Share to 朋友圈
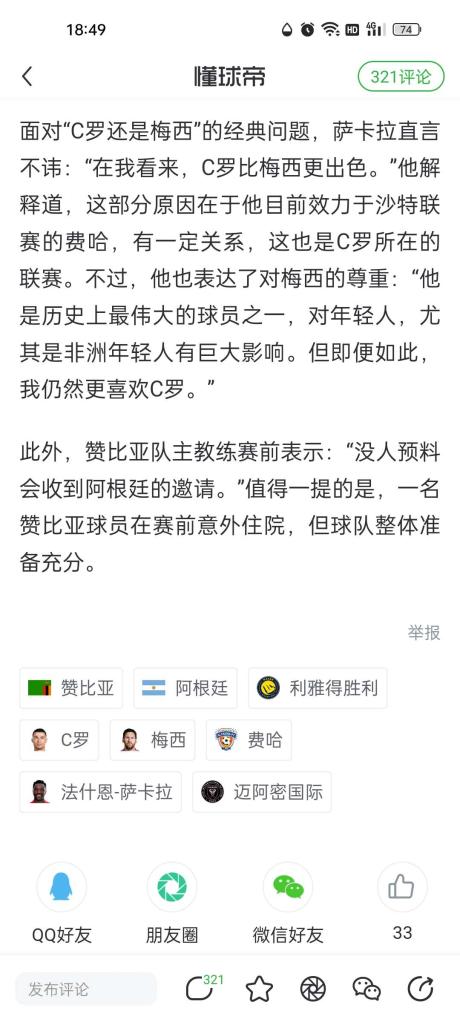 172,903
